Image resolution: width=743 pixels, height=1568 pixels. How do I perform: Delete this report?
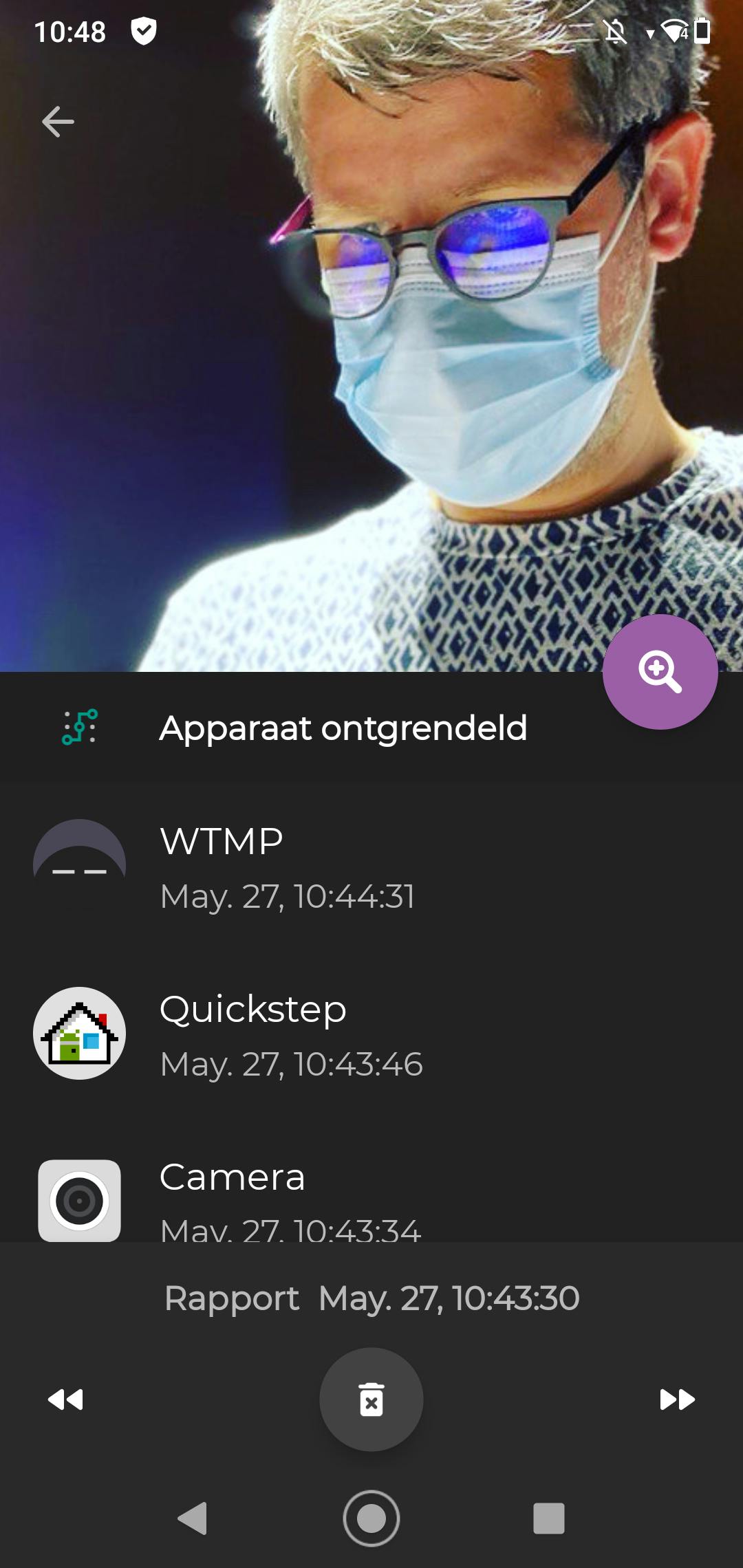coord(371,1400)
